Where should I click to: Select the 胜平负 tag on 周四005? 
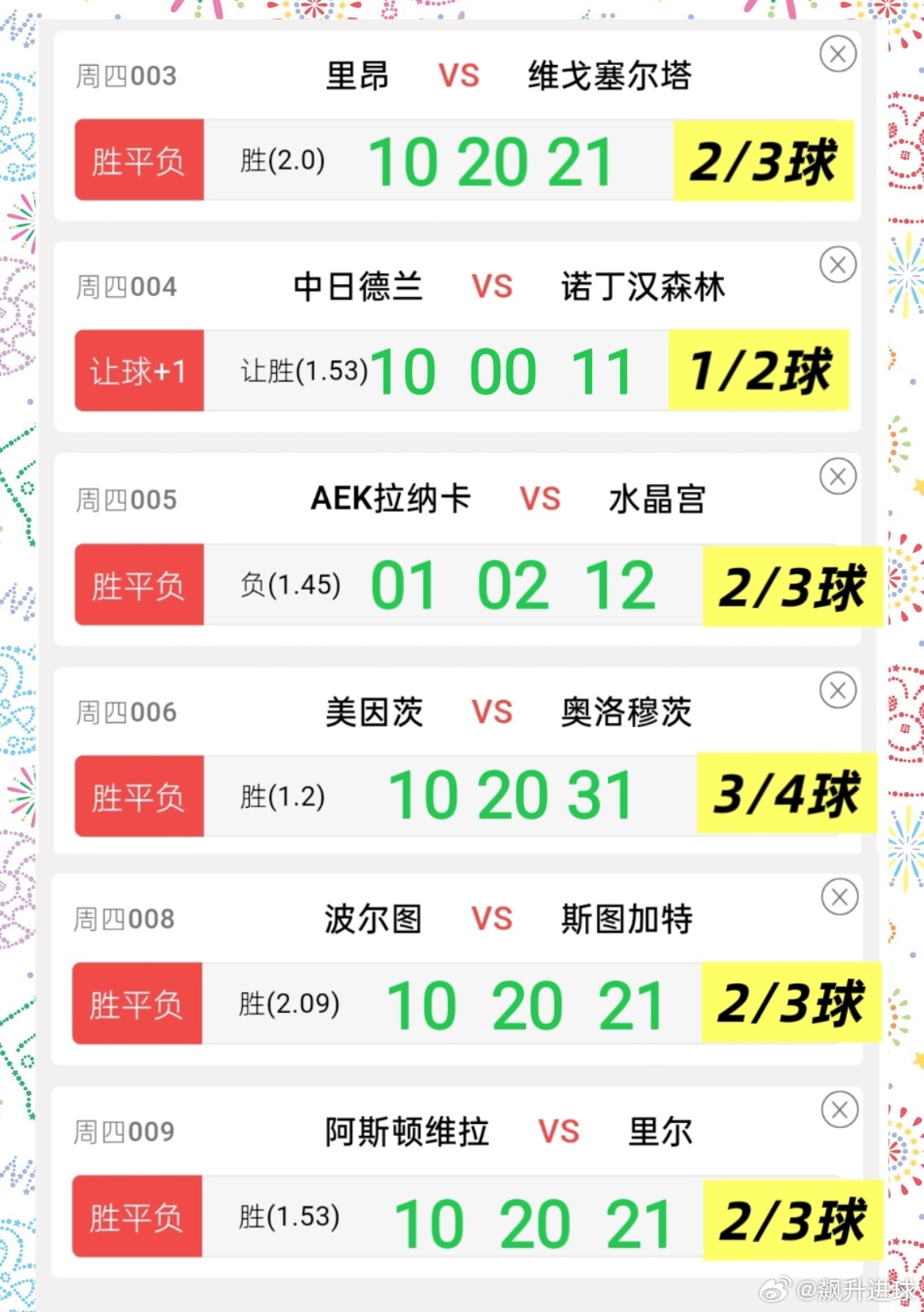(x=138, y=586)
